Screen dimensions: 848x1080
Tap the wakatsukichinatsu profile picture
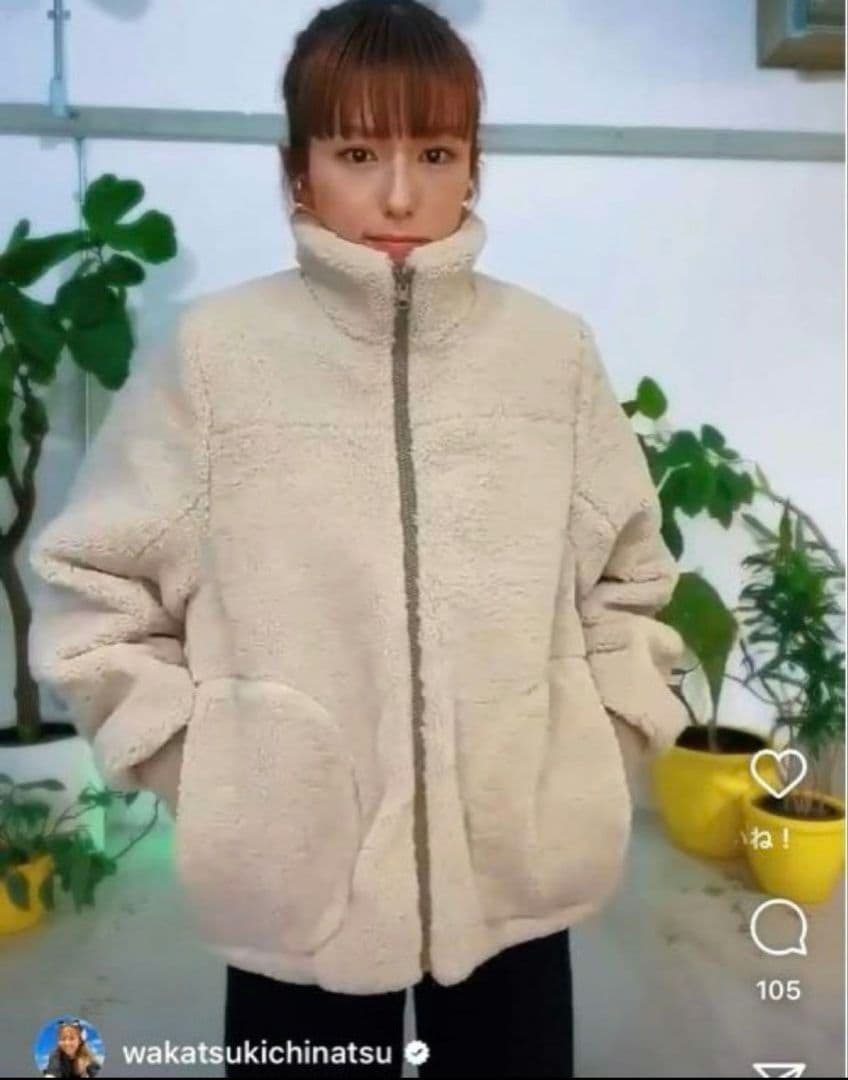point(69,1048)
